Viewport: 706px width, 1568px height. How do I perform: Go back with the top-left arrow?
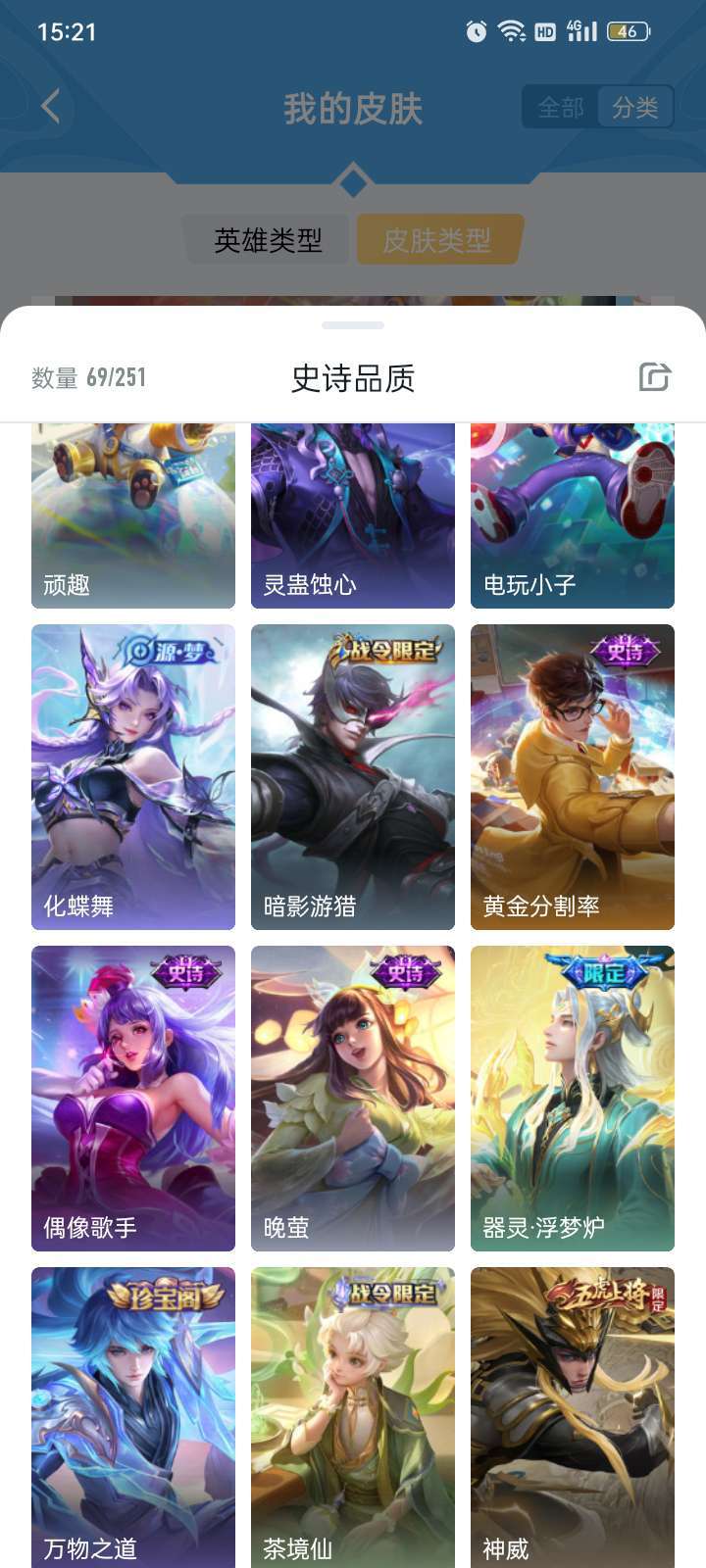coord(51,107)
